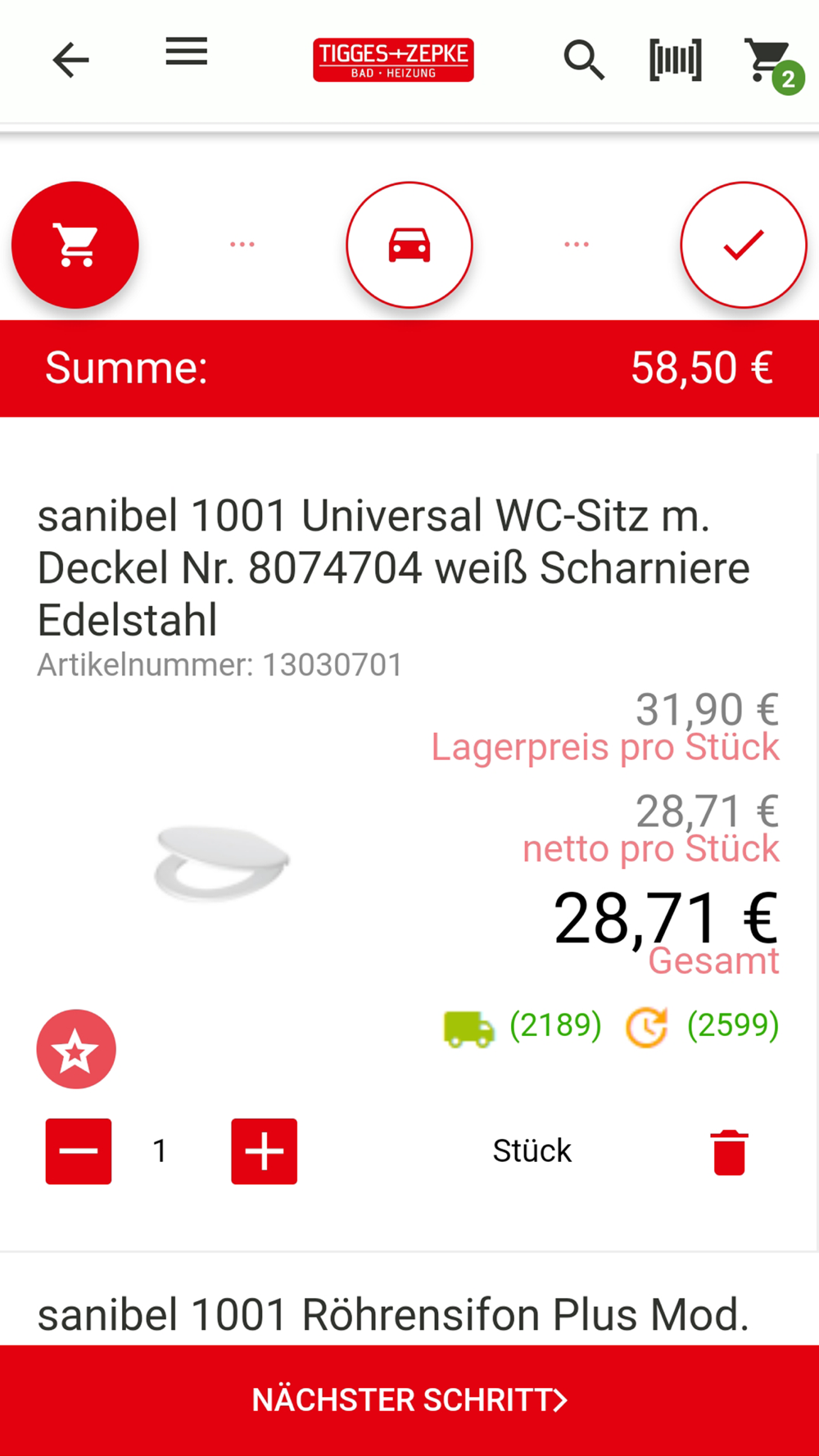
Task: Add the WC-Sitz to favorites with the star
Action: pyautogui.click(x=76, y=1049)
